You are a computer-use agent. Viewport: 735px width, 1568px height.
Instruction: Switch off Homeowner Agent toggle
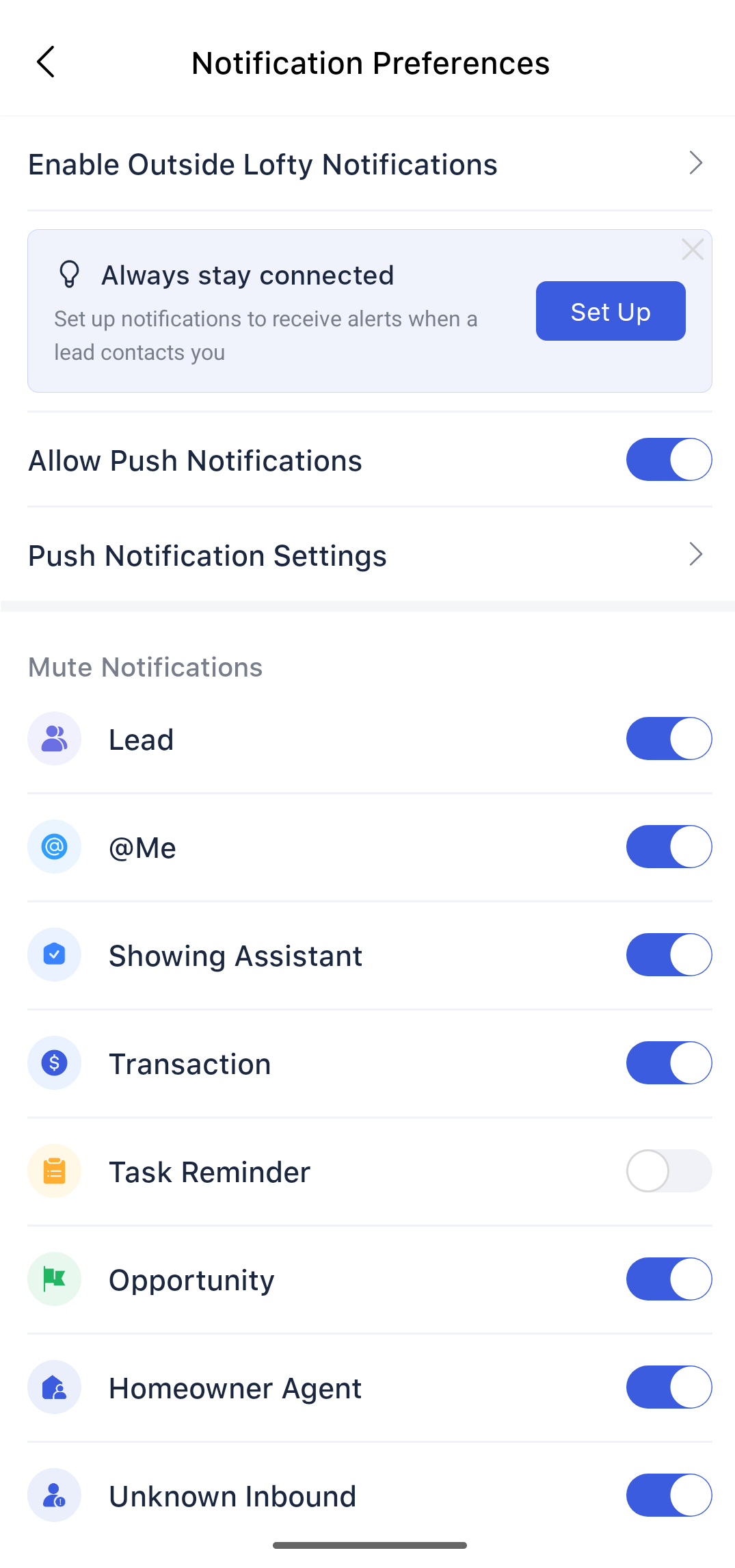(668, 1387)
